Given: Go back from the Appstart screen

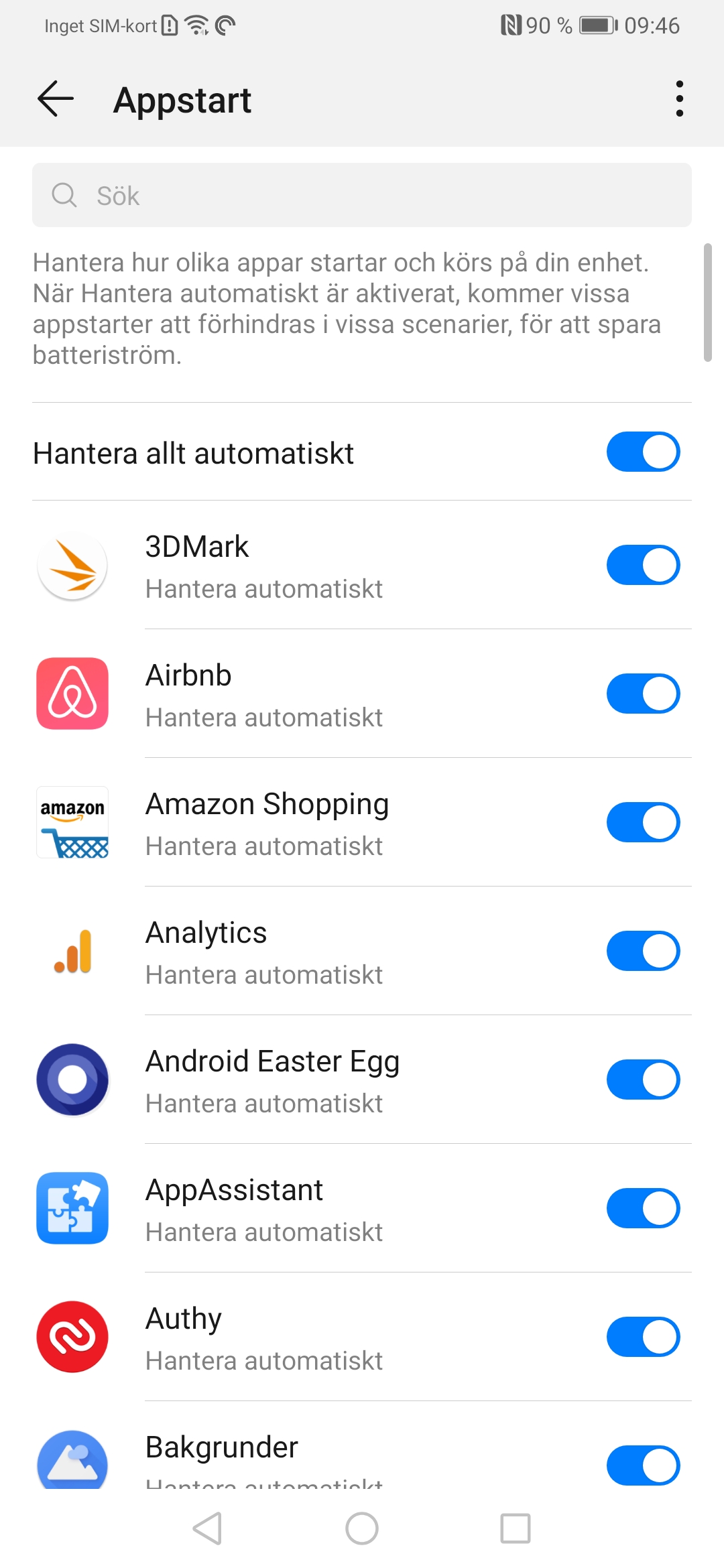Looking at the screenshot, I should 56,99.
